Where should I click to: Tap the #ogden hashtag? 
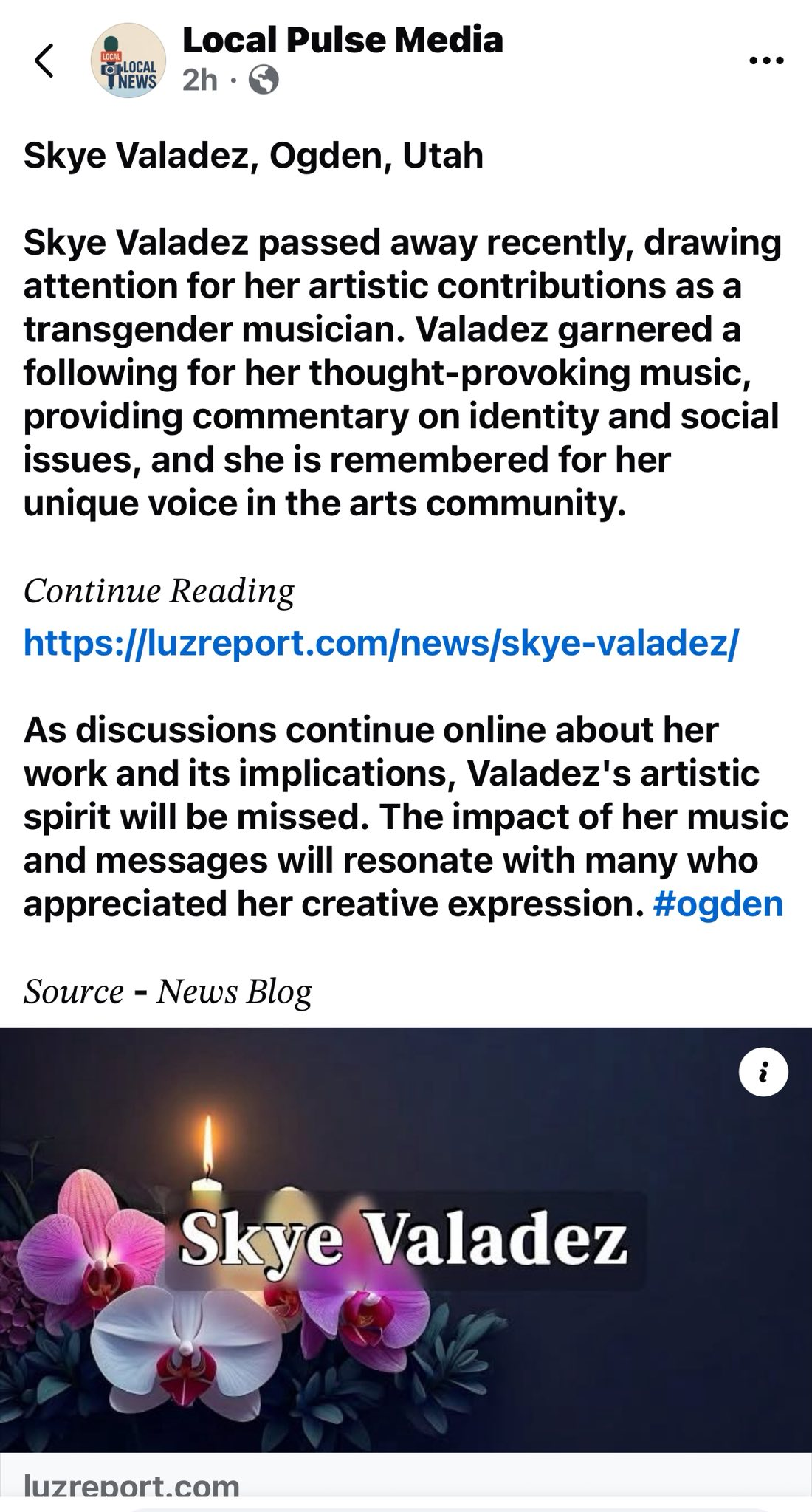718,904
